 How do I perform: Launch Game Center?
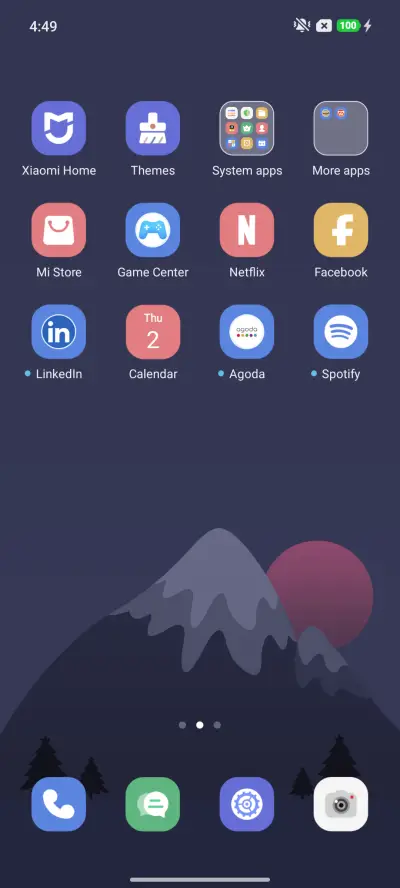pyautogui.click(x=152, y=230)
